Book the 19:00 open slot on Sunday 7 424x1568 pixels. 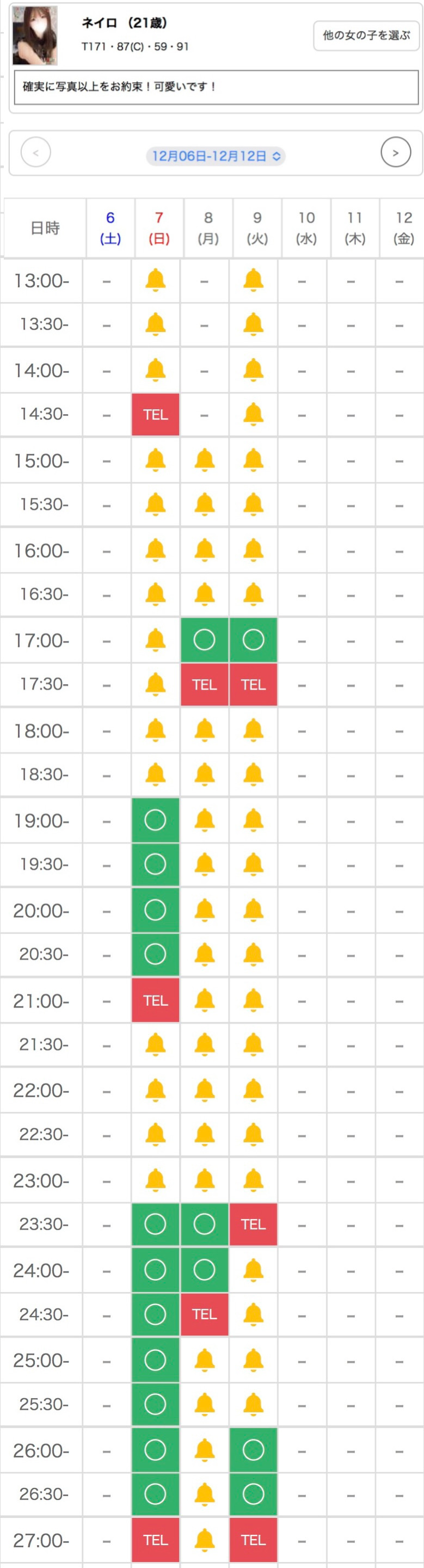[156, 820]
